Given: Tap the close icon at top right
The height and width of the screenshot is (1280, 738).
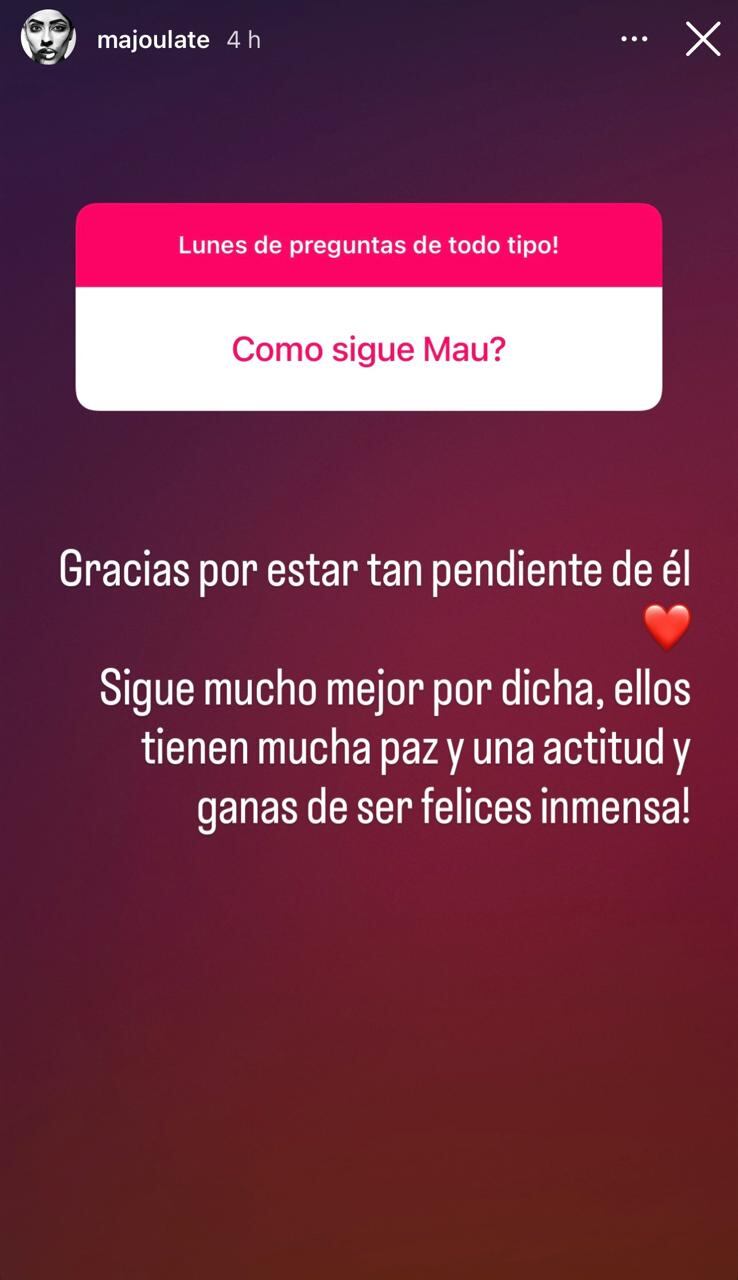Looking at the screenshot, I should pos(703,39).
